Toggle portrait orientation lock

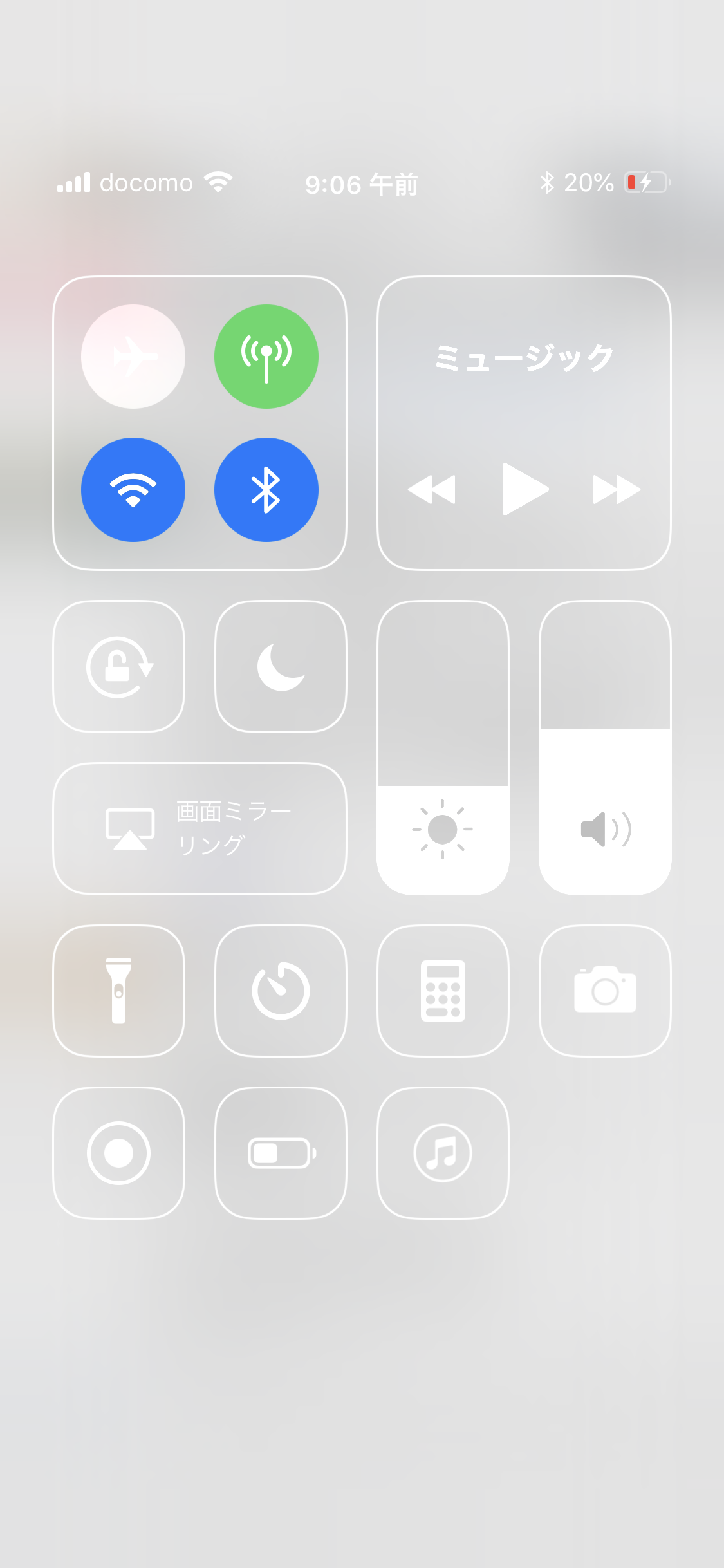(119, 667)
